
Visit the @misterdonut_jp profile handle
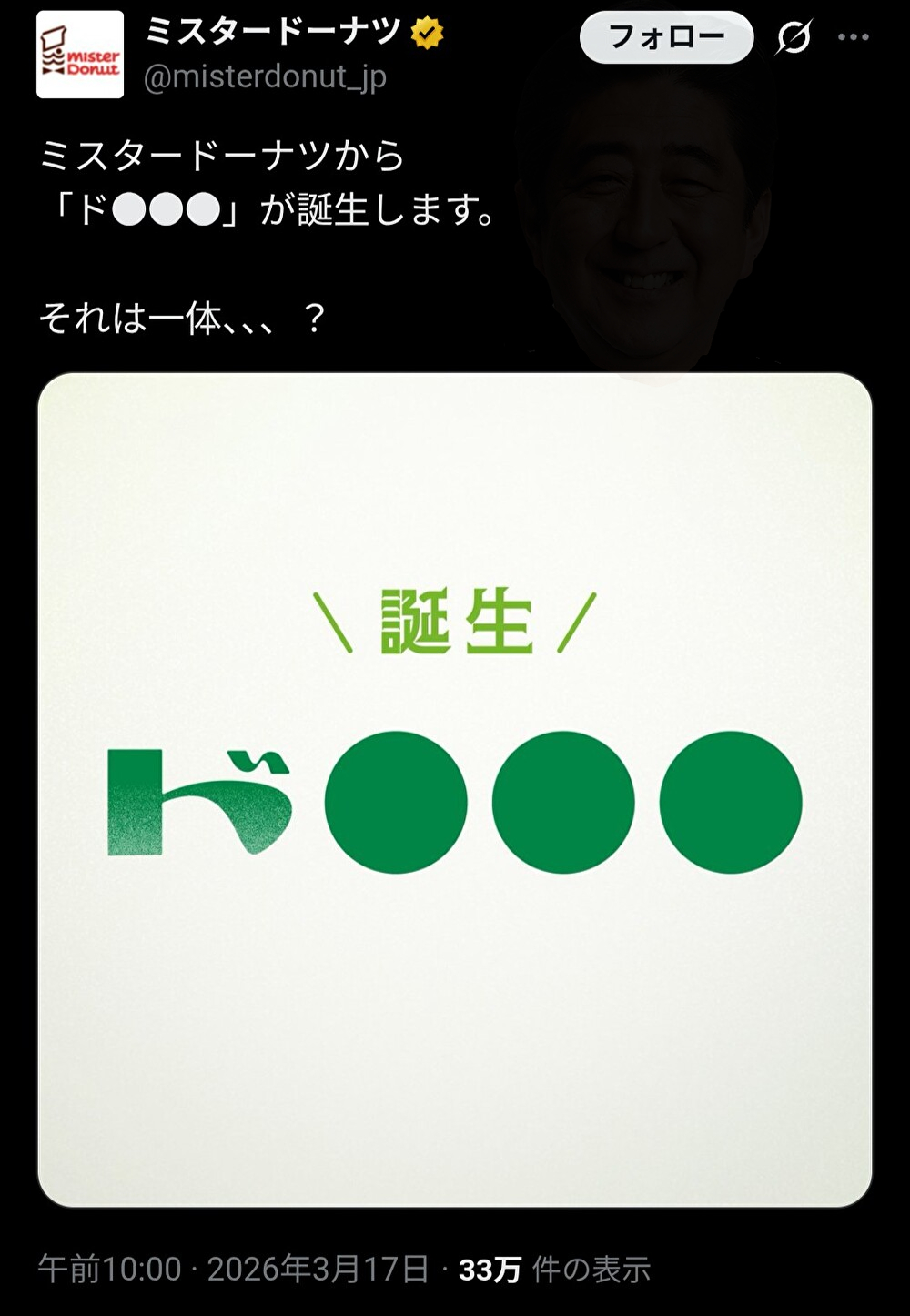[265, 76]
